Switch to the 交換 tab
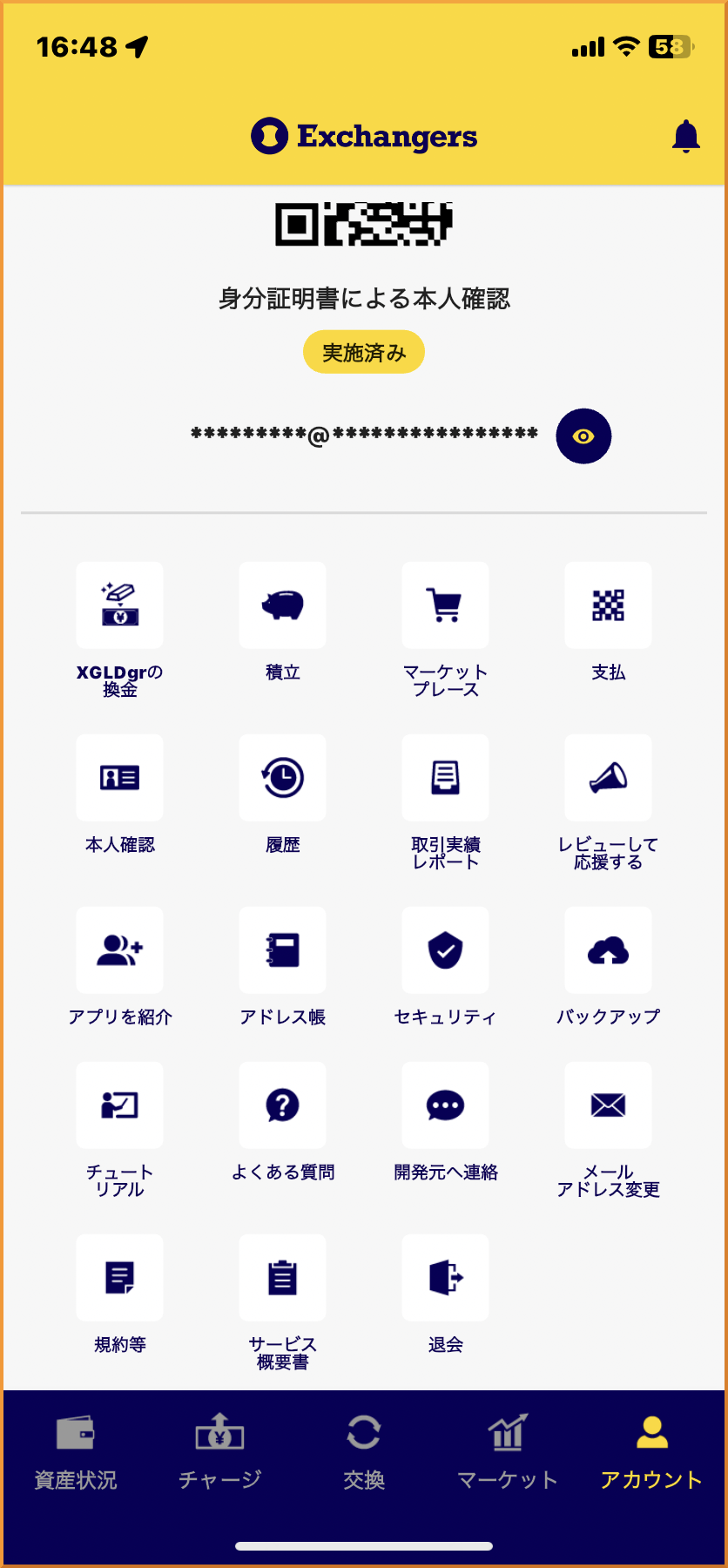 (x=364, y=1452)
